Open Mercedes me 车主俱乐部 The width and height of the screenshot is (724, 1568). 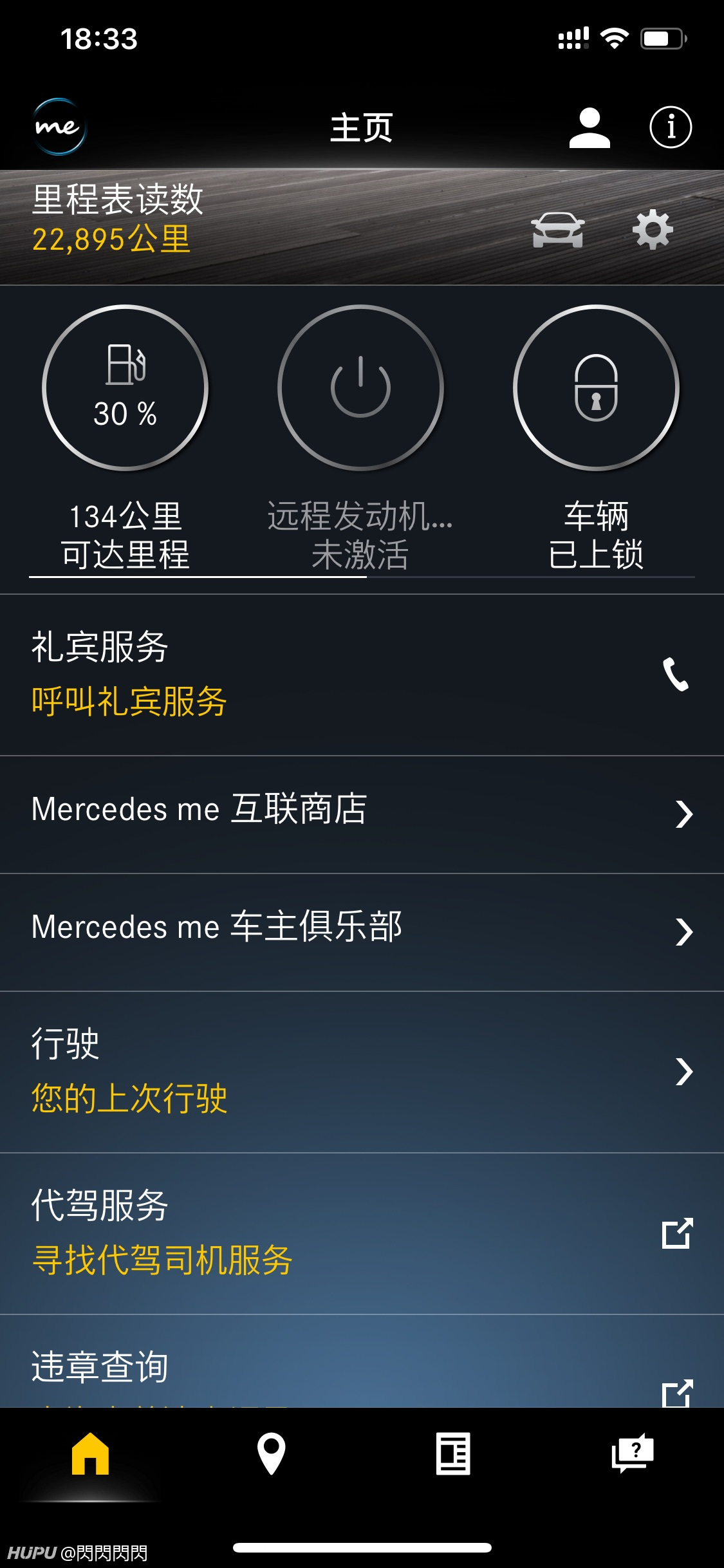click(362, 932)
